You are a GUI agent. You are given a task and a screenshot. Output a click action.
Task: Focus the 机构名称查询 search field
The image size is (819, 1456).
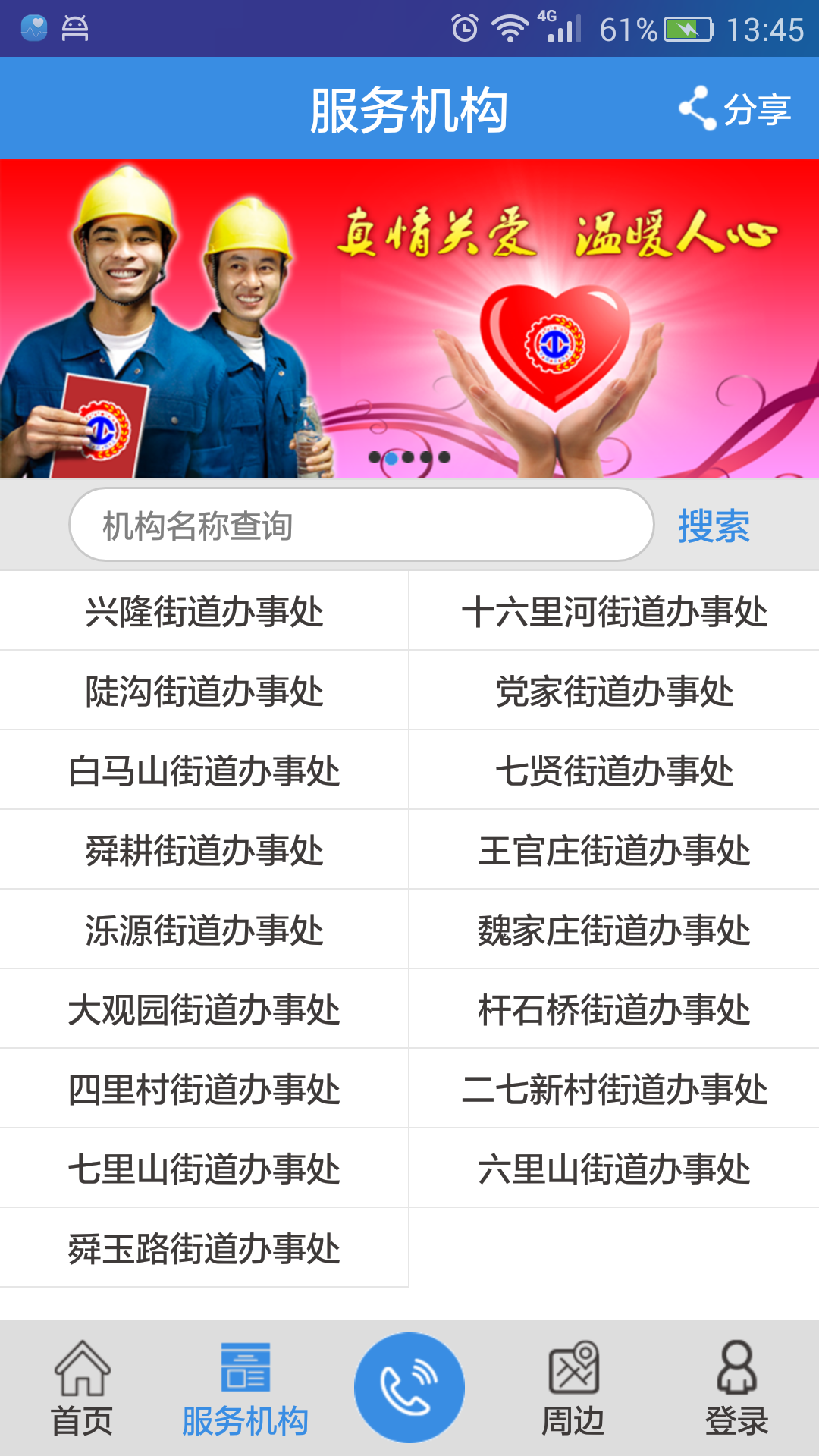[361, 525]
